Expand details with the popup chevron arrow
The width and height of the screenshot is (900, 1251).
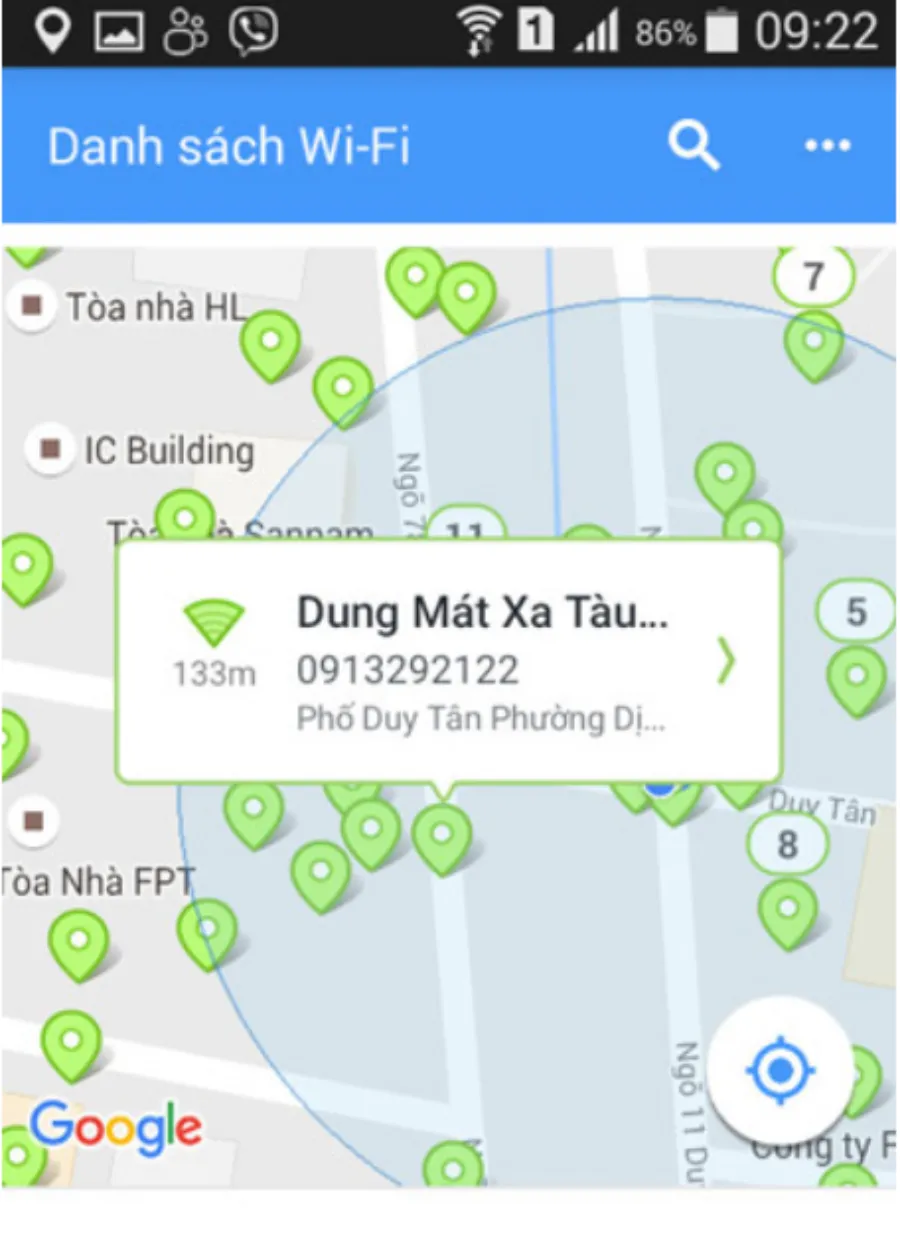[x=725, y=661]
